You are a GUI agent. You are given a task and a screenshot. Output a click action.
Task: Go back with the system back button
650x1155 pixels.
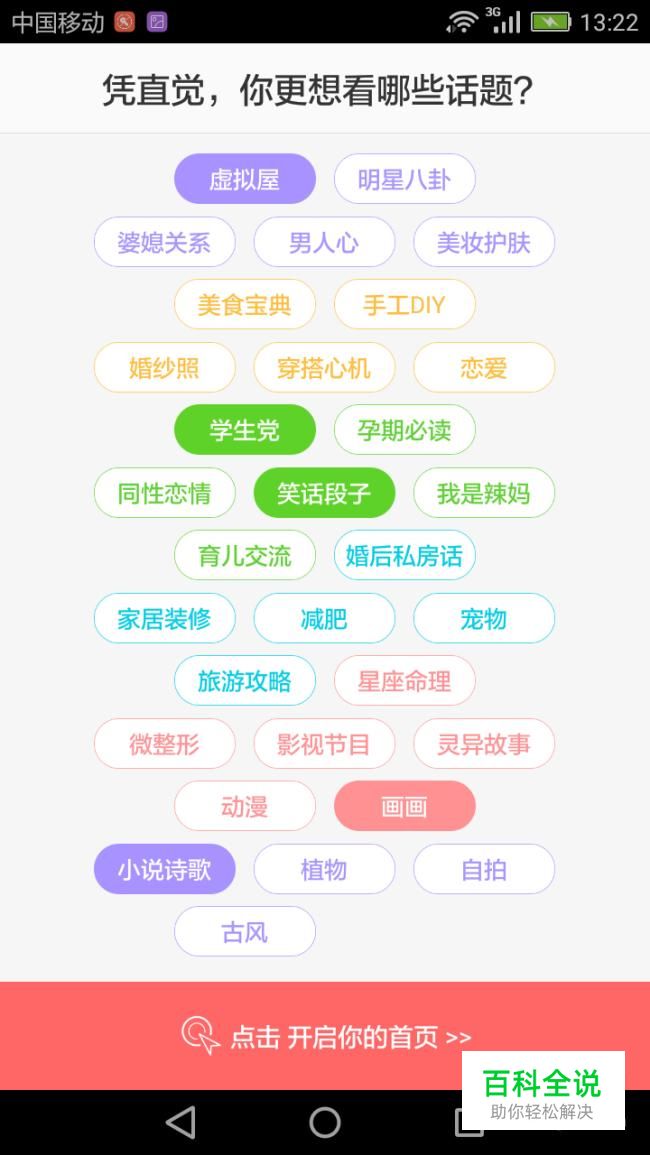coord(181,1122)
